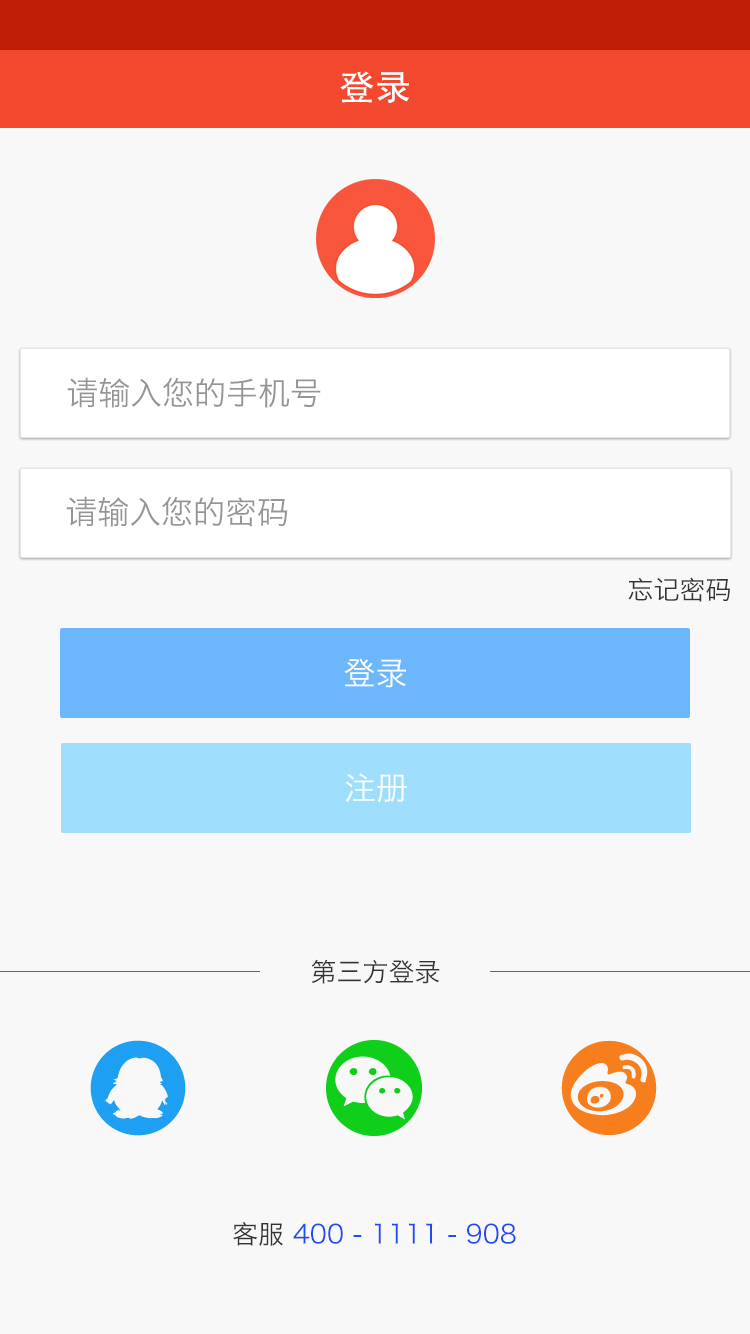Click the 客服 customer service label

[254, 1234]
